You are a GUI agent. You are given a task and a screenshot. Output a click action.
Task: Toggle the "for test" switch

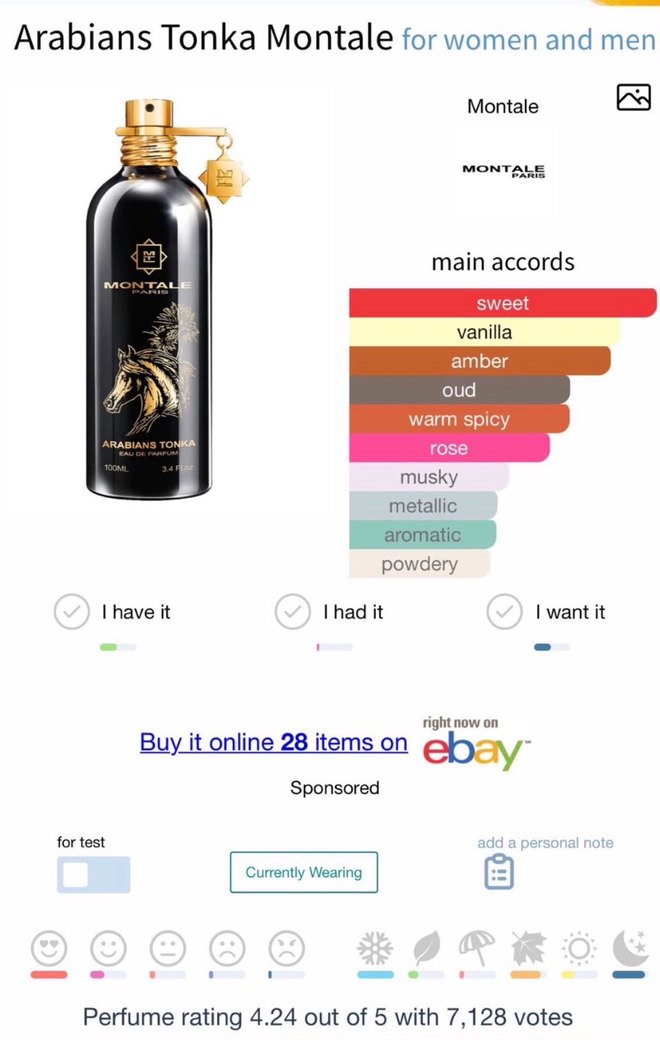(x=93, y=874)
